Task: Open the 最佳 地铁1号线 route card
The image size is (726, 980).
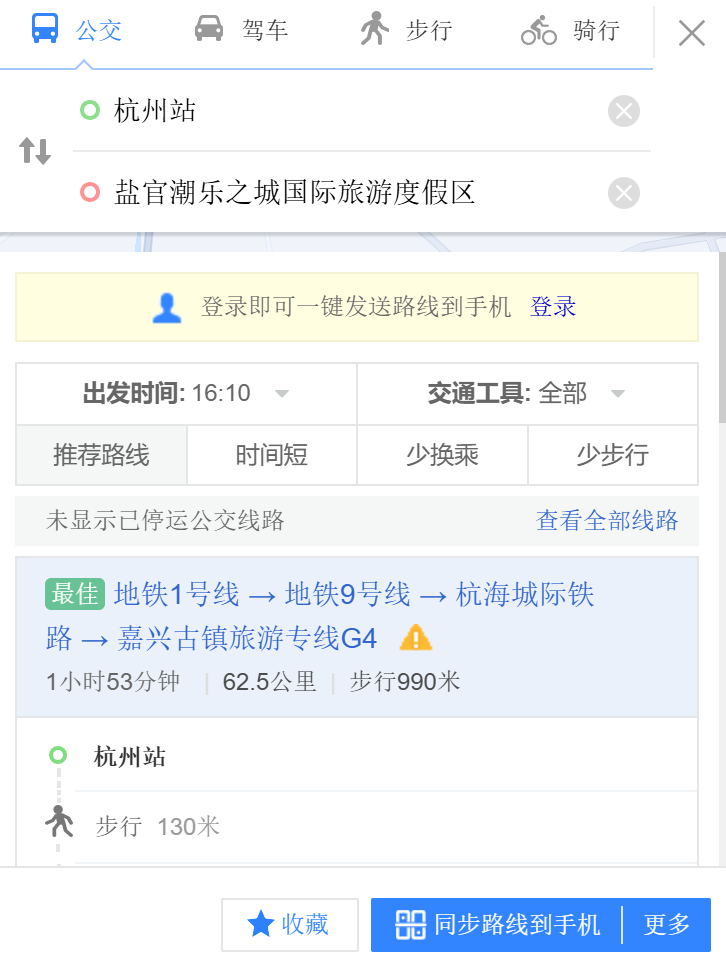Action: (x=357, y=637)
